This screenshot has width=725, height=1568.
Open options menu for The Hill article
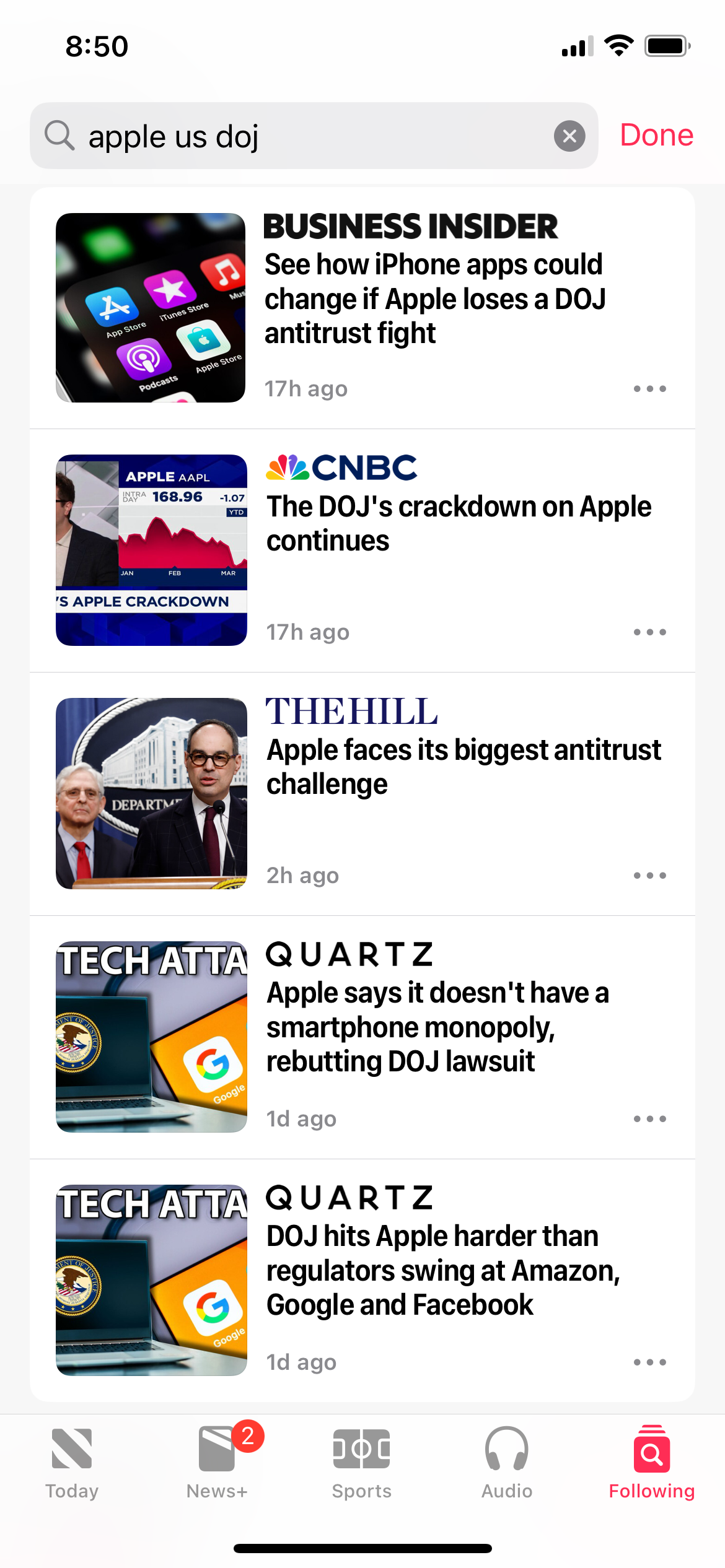pyautogui.click(x=649, y=876)
